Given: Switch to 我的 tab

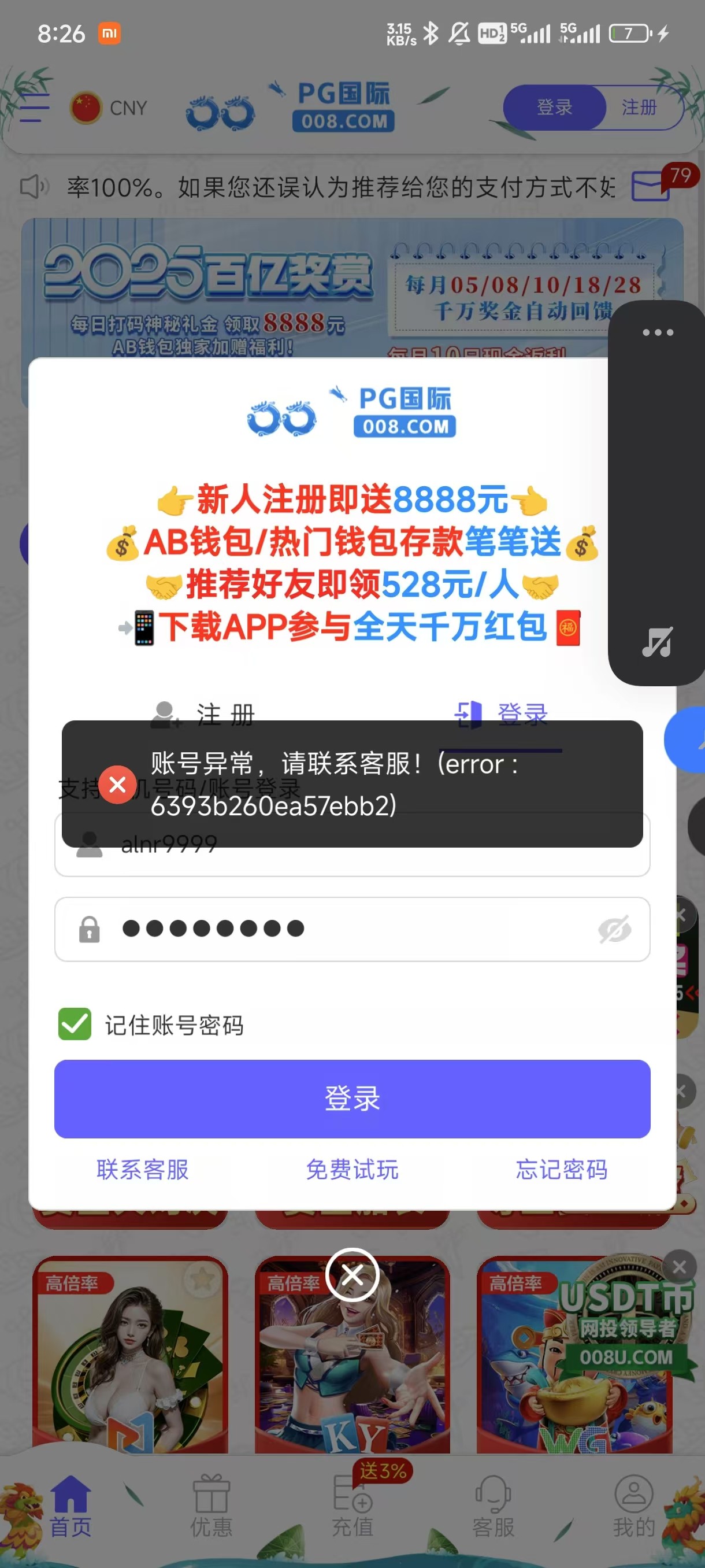Looking at the screenshot, I should pos(634,1506).
